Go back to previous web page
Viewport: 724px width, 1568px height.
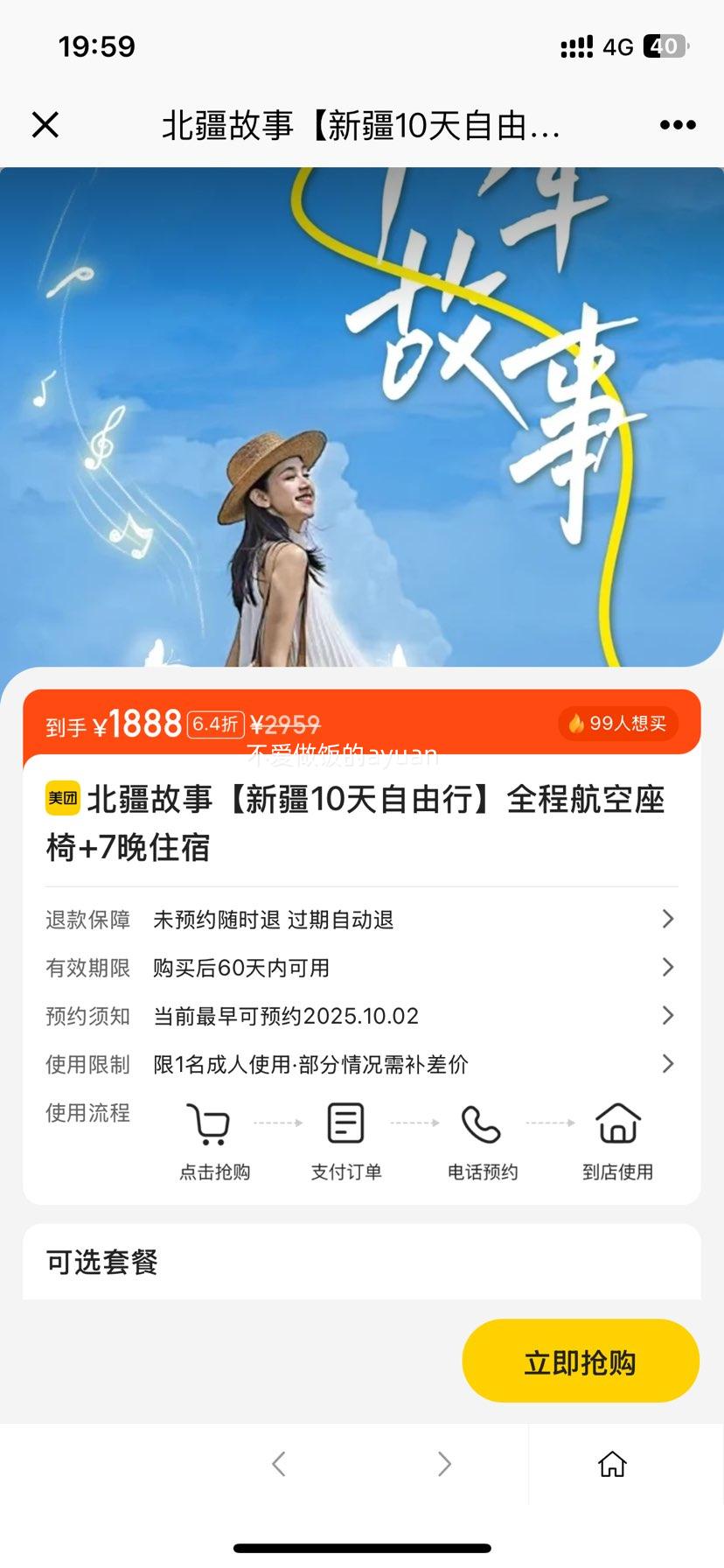click(x=279, y=1464)
